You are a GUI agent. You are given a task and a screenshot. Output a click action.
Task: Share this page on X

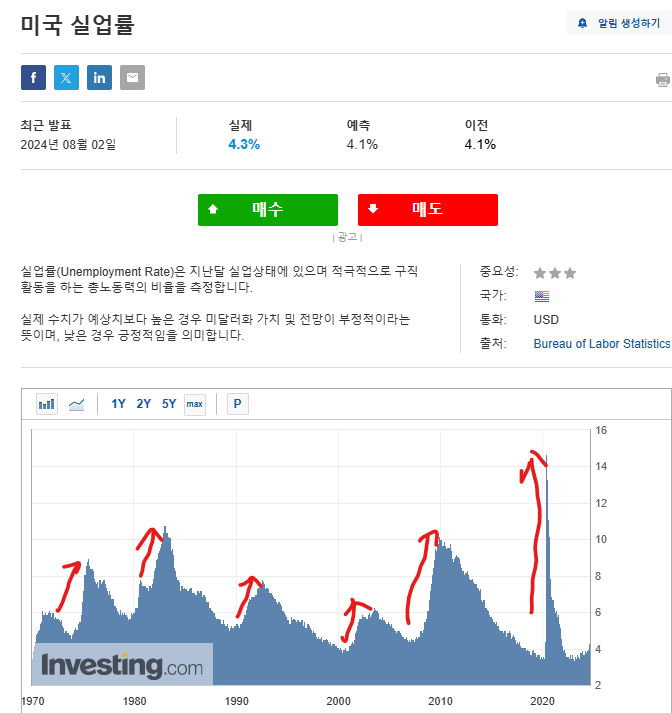(66, 78)
